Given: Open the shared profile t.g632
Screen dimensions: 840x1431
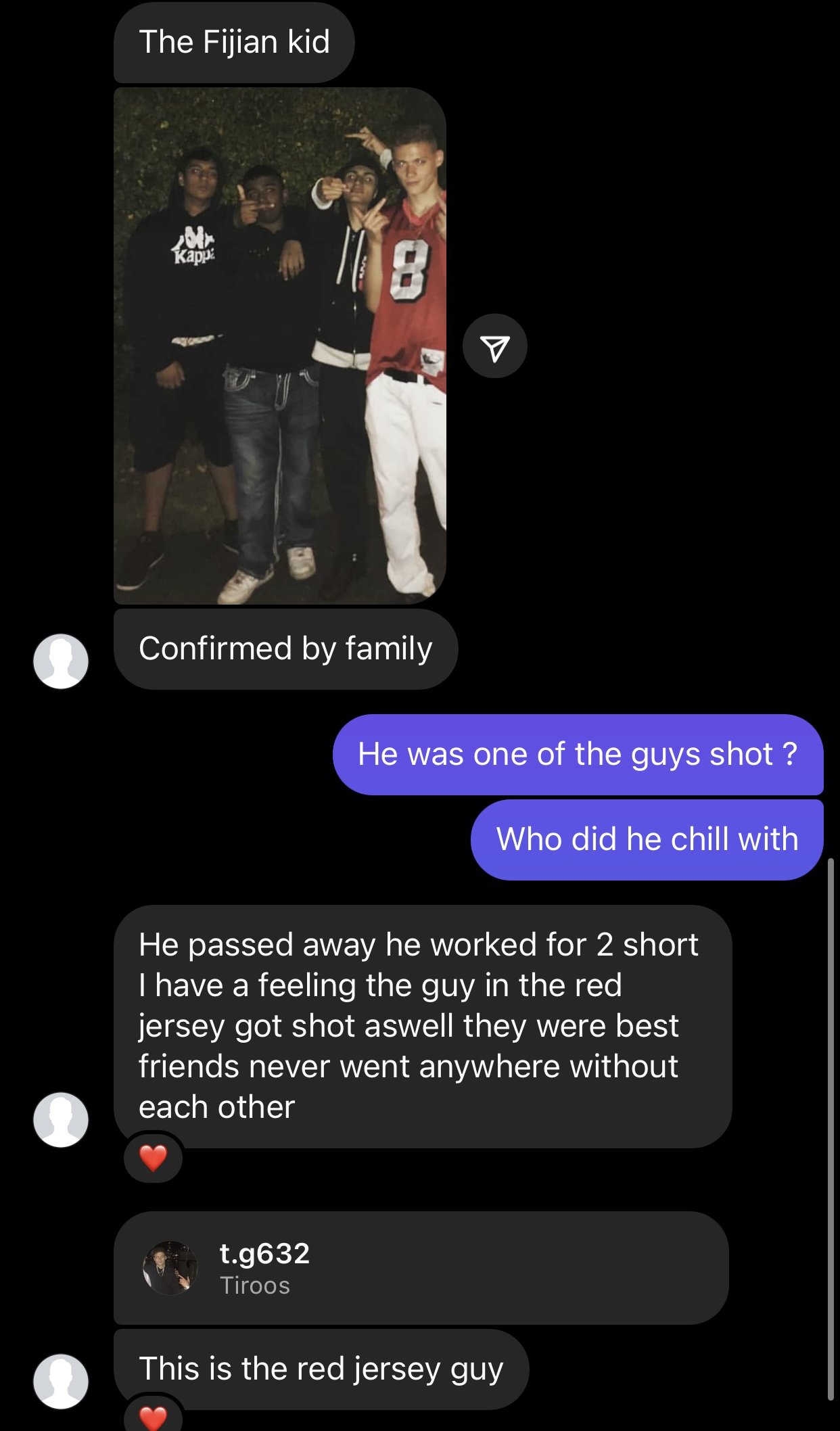Looking at the screenshot, I should (421, 1268).
